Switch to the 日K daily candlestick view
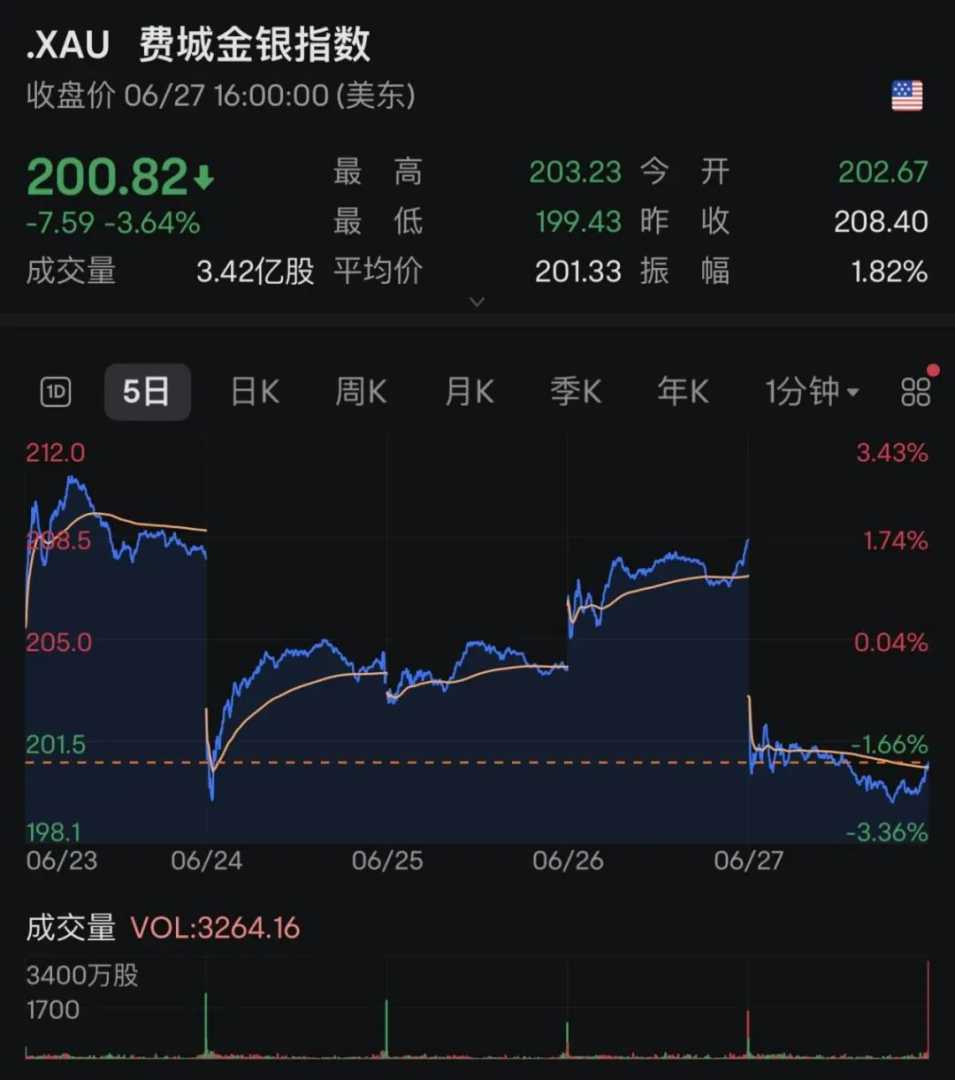The height and width of the screenshot is (1080, 955). click(255, 392)
